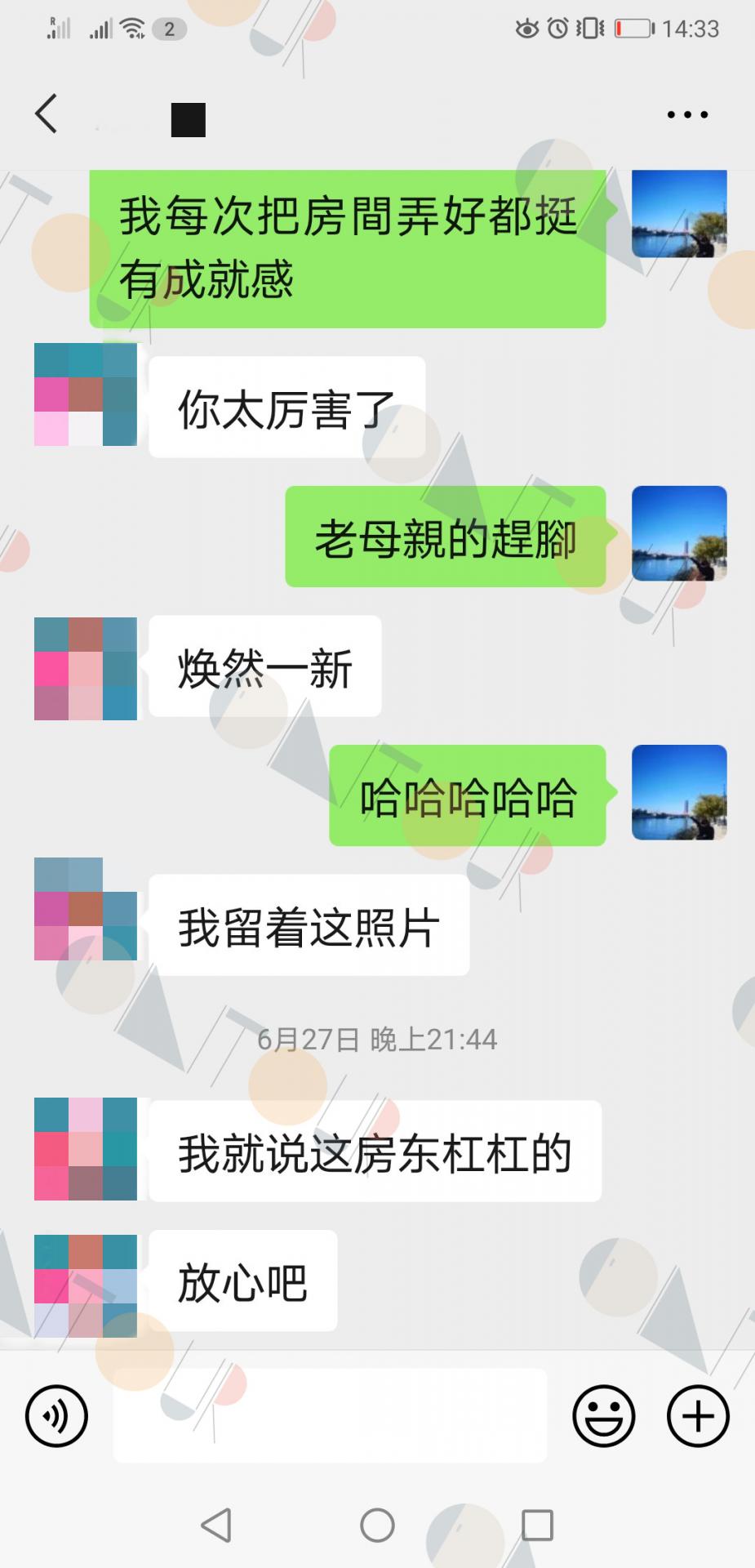Open the emoji picker
Image resolution: width=755 pixels, height=1568 pixels.
(x=604, y=1416)
